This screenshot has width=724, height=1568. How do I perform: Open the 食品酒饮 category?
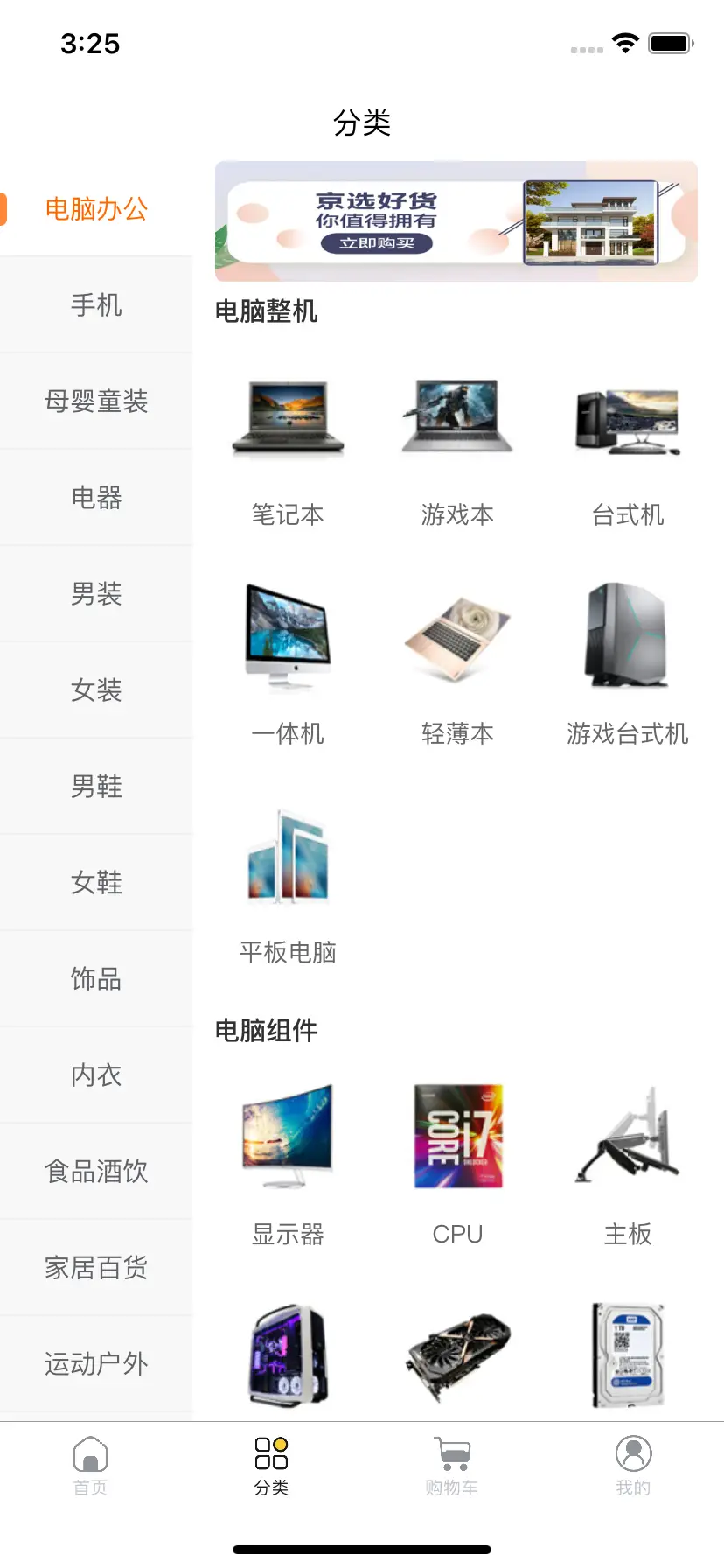click(x=96, y=1172)
